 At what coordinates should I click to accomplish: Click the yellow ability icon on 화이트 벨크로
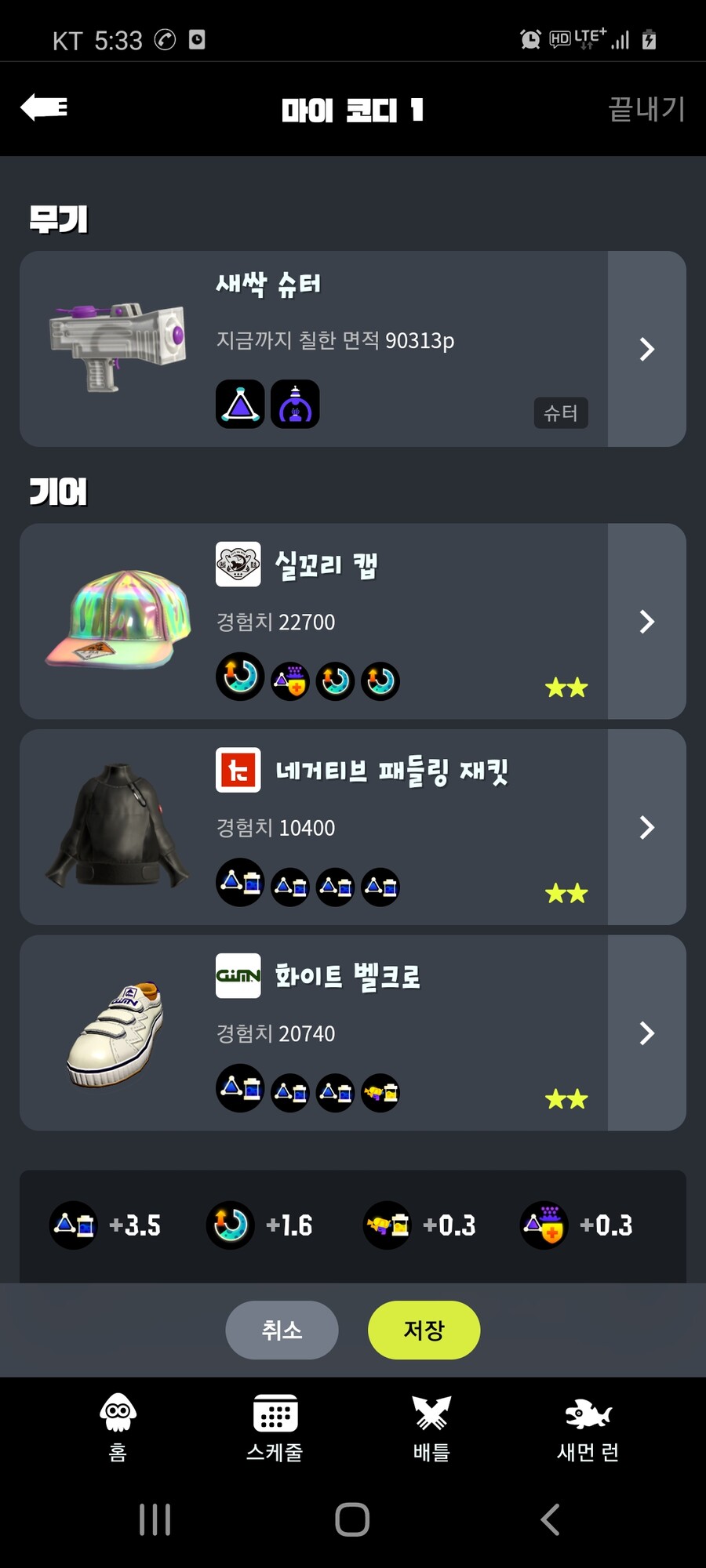coord(380,1093)
